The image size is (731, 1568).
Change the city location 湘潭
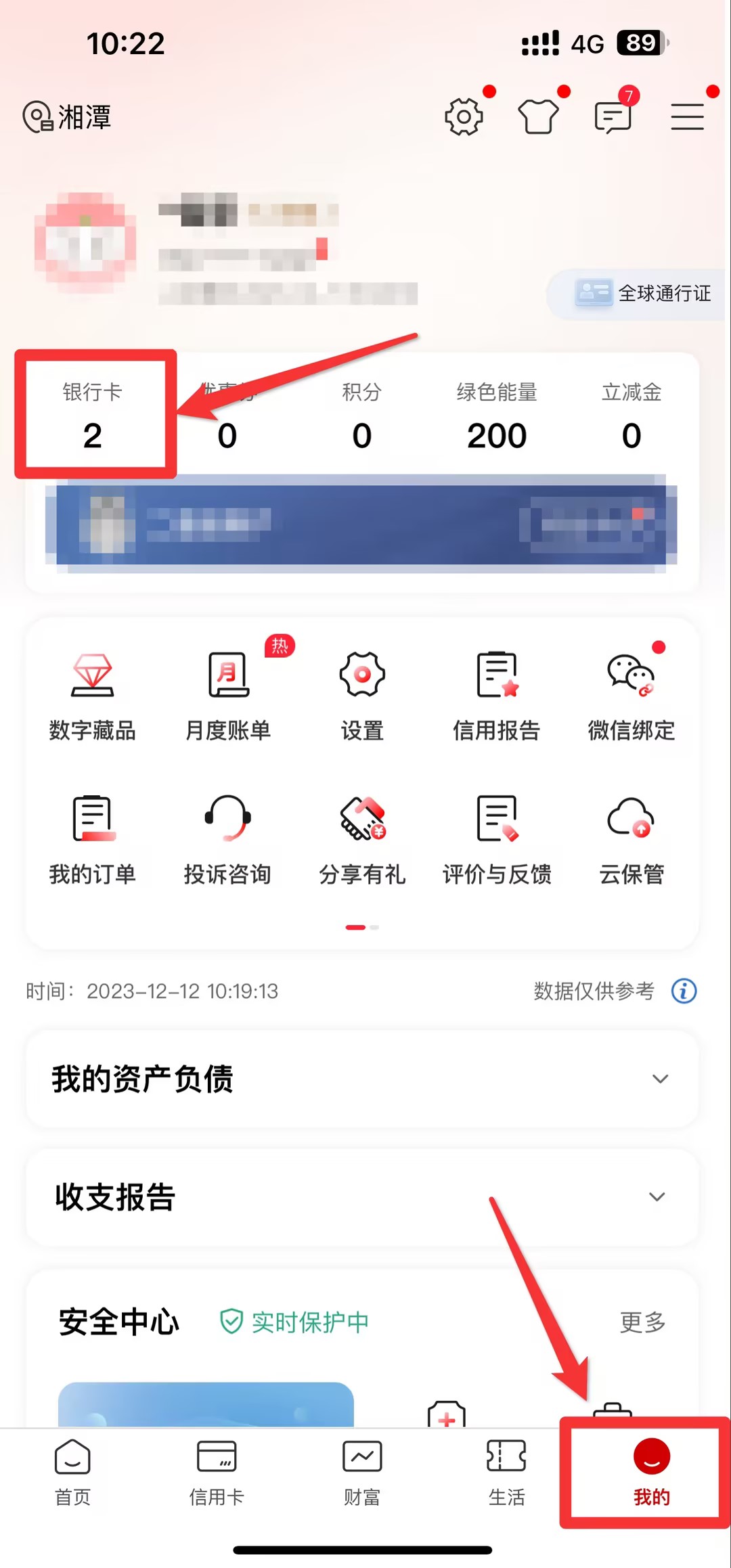pyautogui.click(x=67, y=117)
